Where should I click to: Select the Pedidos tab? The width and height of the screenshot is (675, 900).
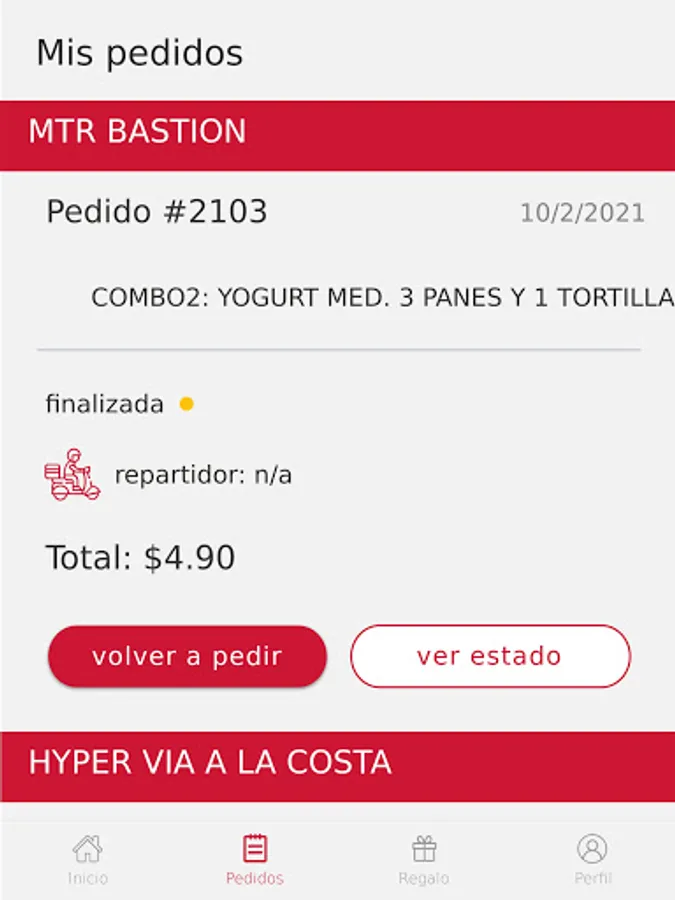(x=255, y=861)
